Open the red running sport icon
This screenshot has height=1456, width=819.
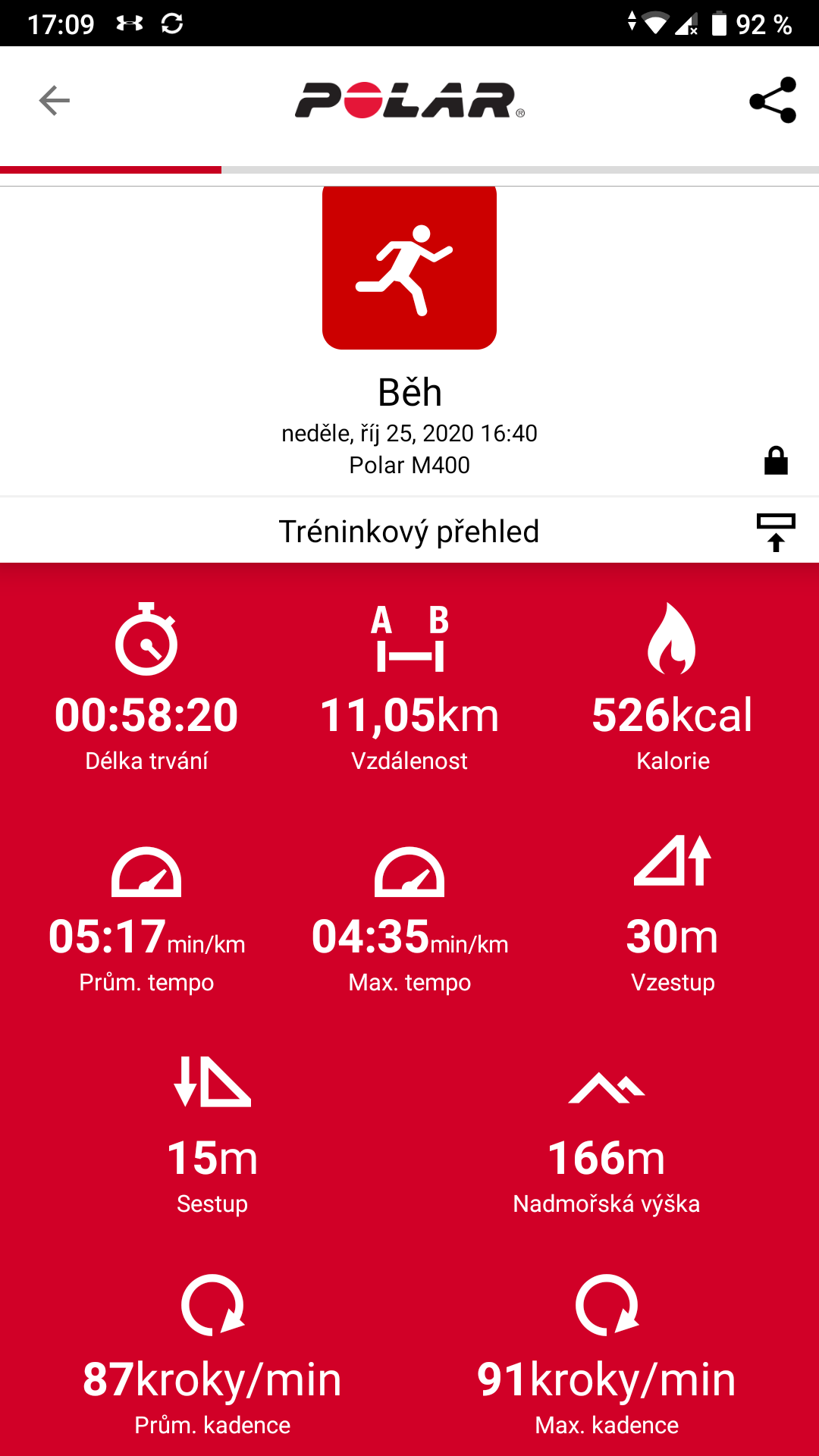click(409, 268)
